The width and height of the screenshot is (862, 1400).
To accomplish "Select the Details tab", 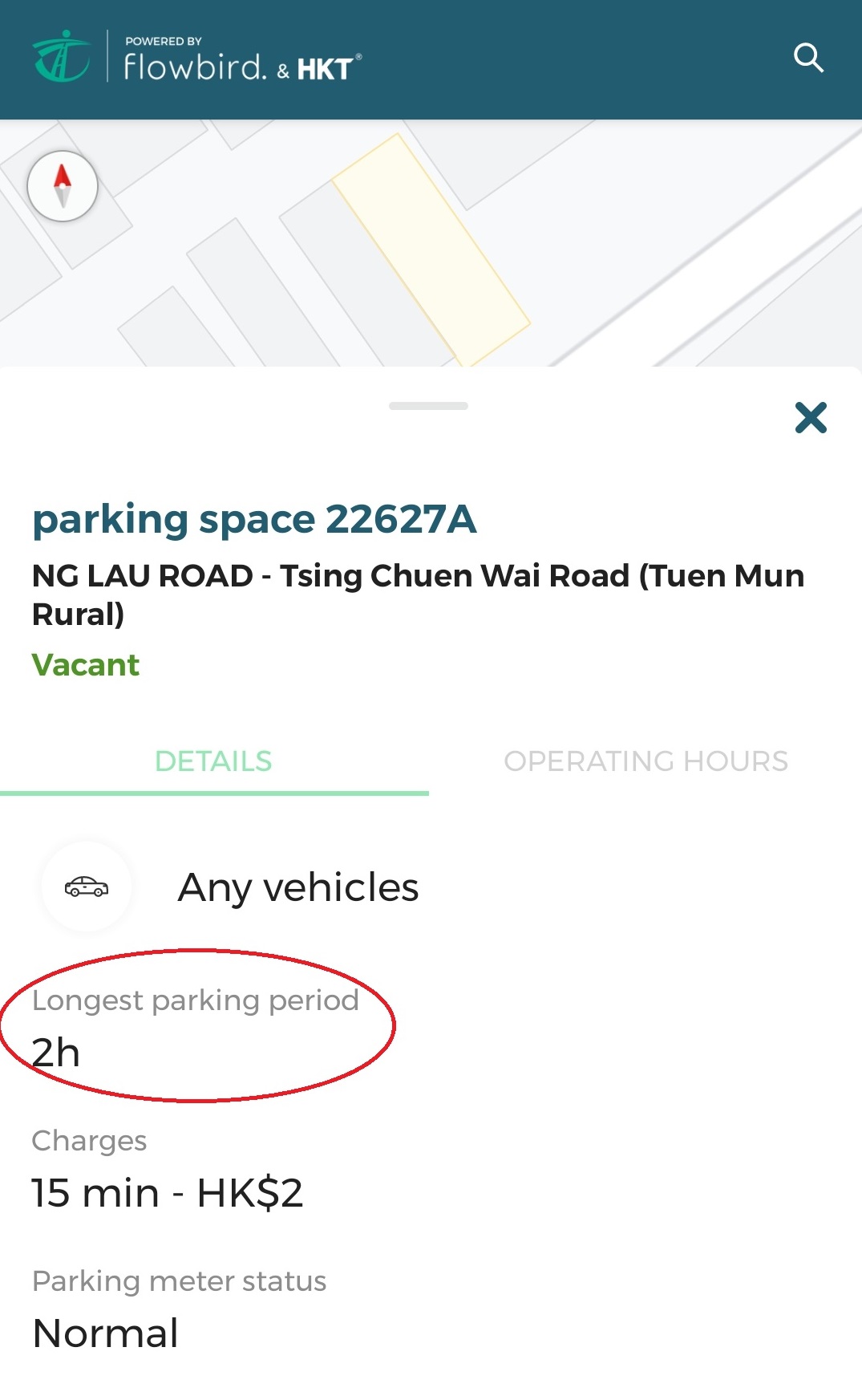I will point(213,761).
